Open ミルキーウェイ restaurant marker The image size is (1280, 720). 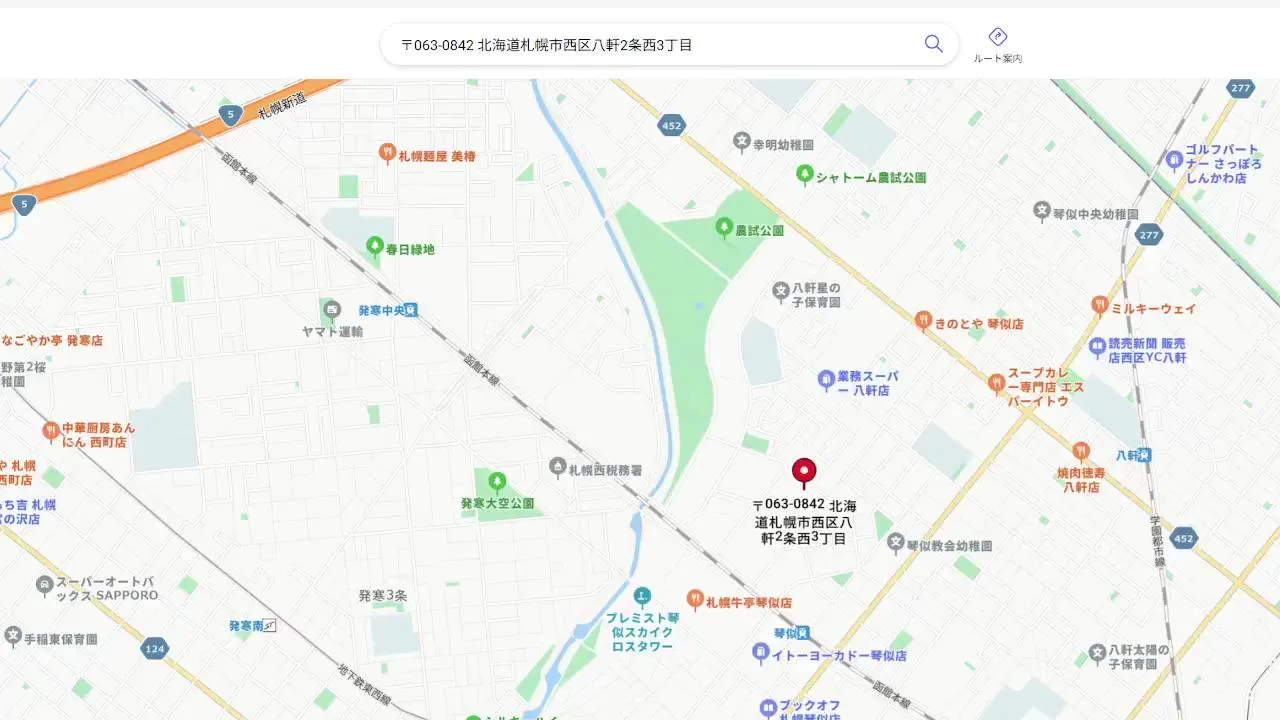tap(1099, 305)
